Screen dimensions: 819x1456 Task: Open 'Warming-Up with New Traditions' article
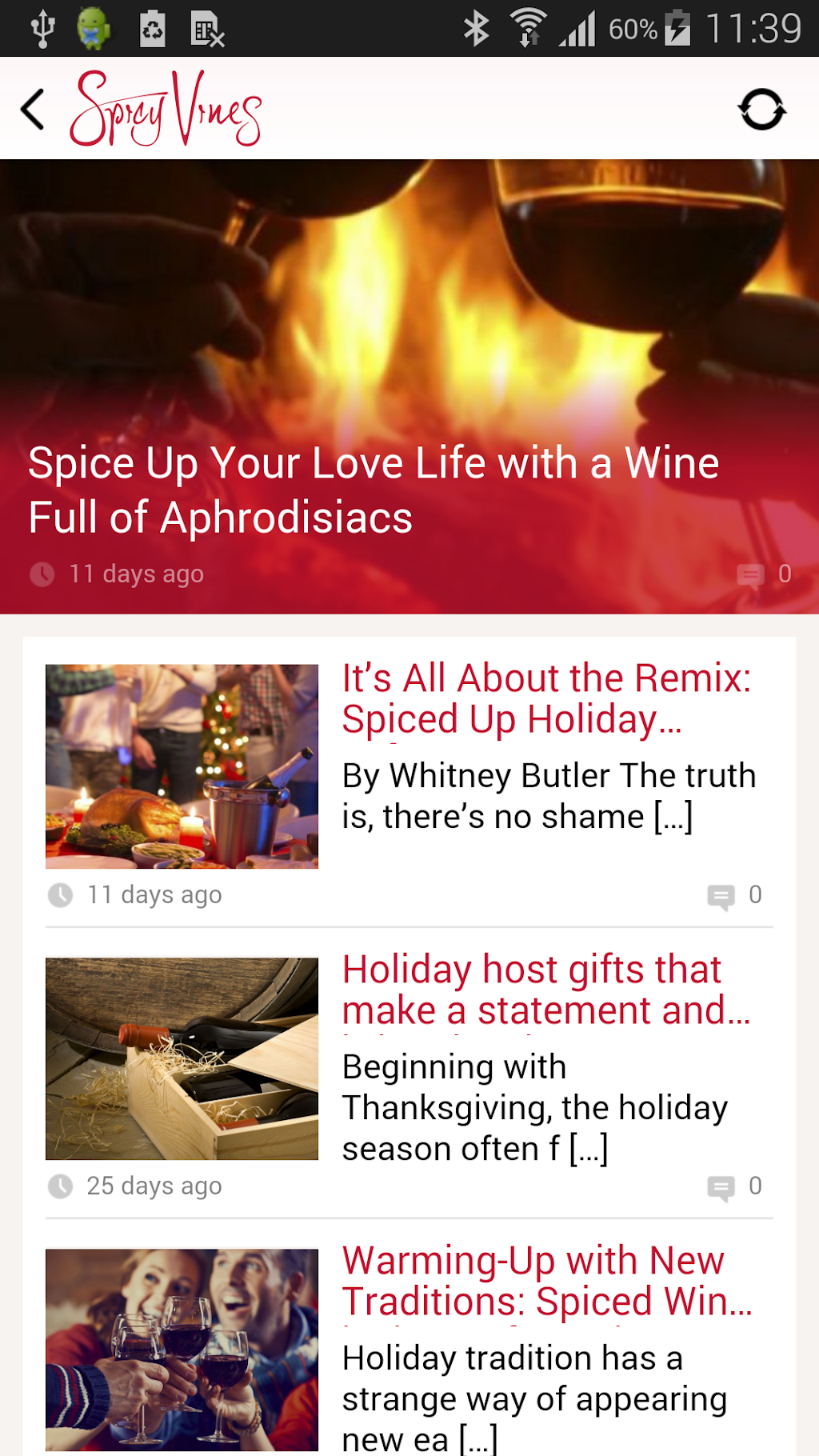(x=546, y=1280)
